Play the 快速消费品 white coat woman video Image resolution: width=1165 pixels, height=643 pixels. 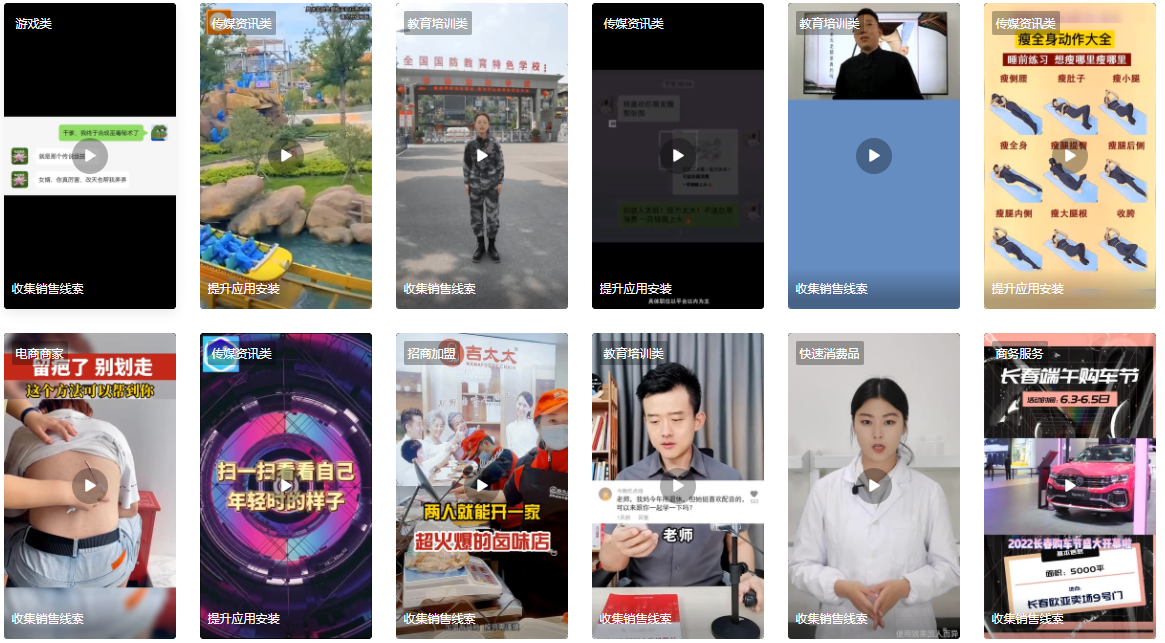click(x=874, y=486)
